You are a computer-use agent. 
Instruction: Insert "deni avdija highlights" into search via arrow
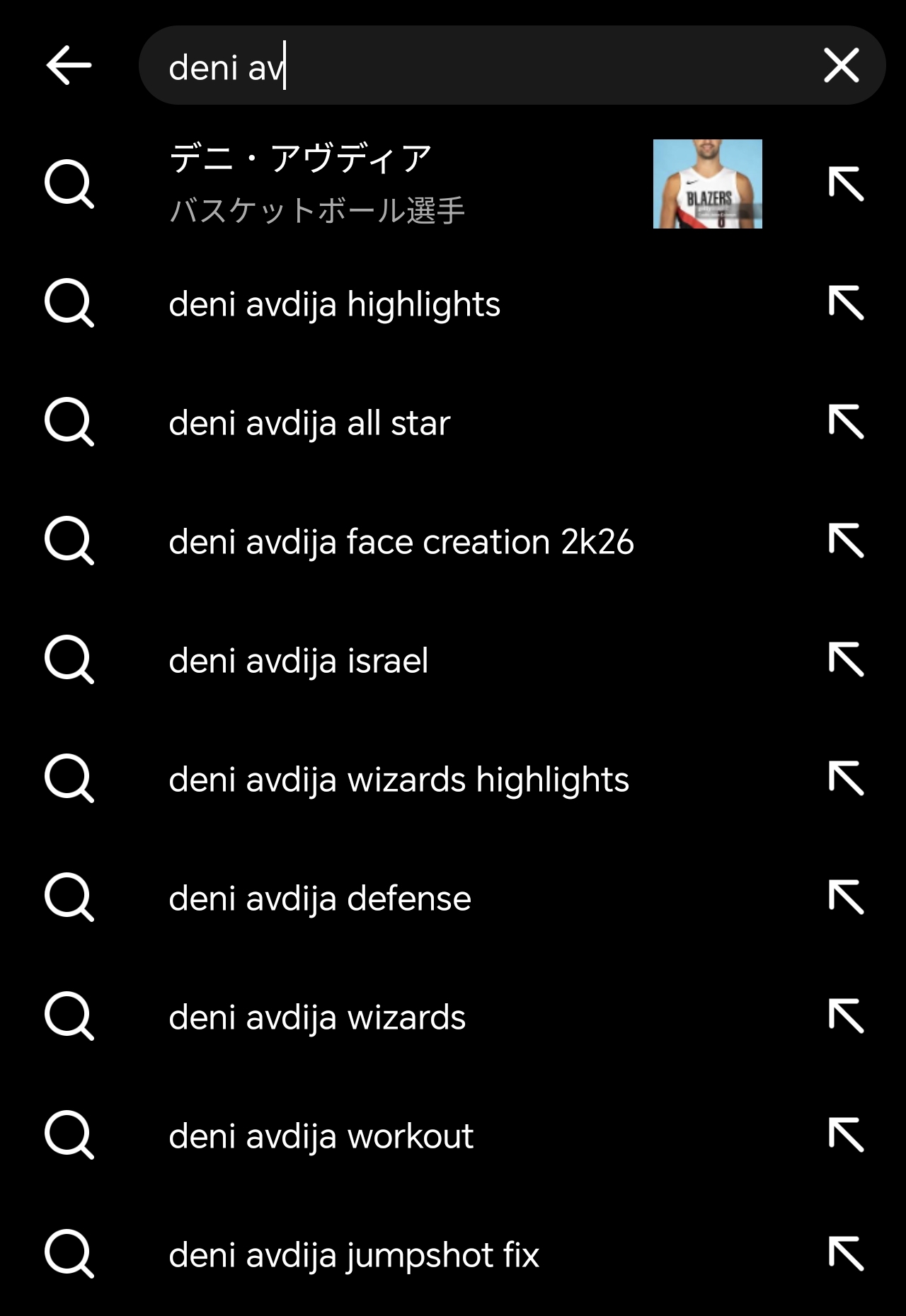click(x=846, y=304)
